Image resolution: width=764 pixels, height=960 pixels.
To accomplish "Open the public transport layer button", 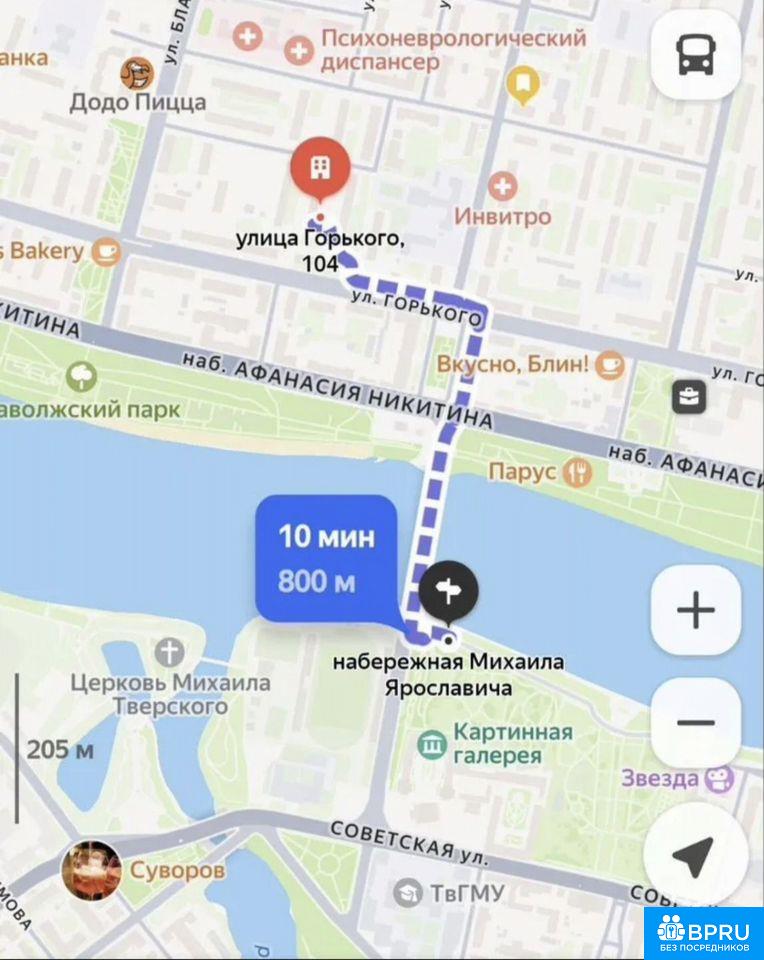I will point(695,54).
